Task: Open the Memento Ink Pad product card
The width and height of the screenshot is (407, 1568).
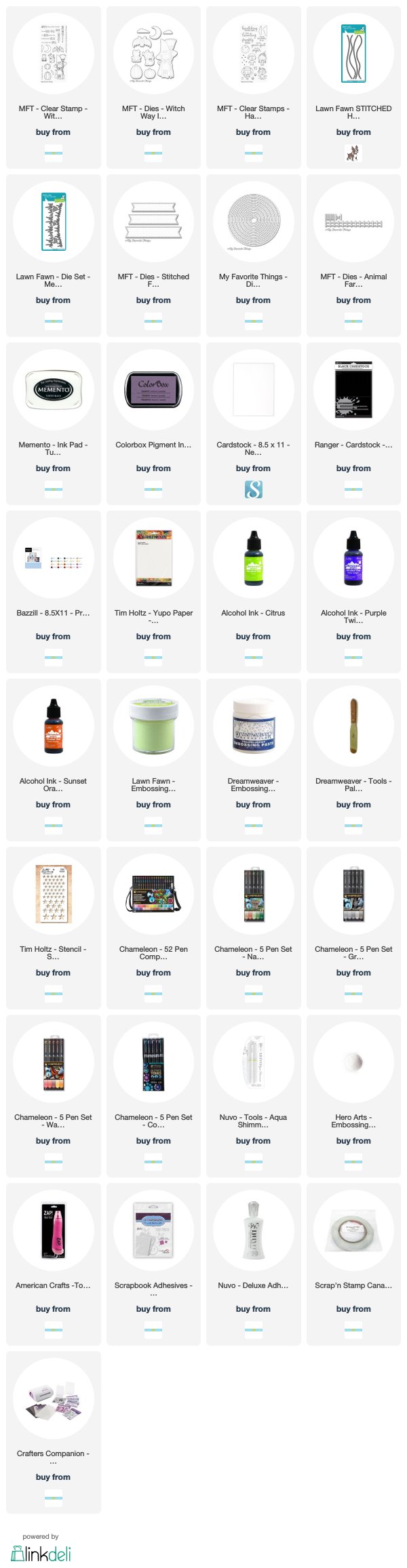Action: tap(53, 391)
